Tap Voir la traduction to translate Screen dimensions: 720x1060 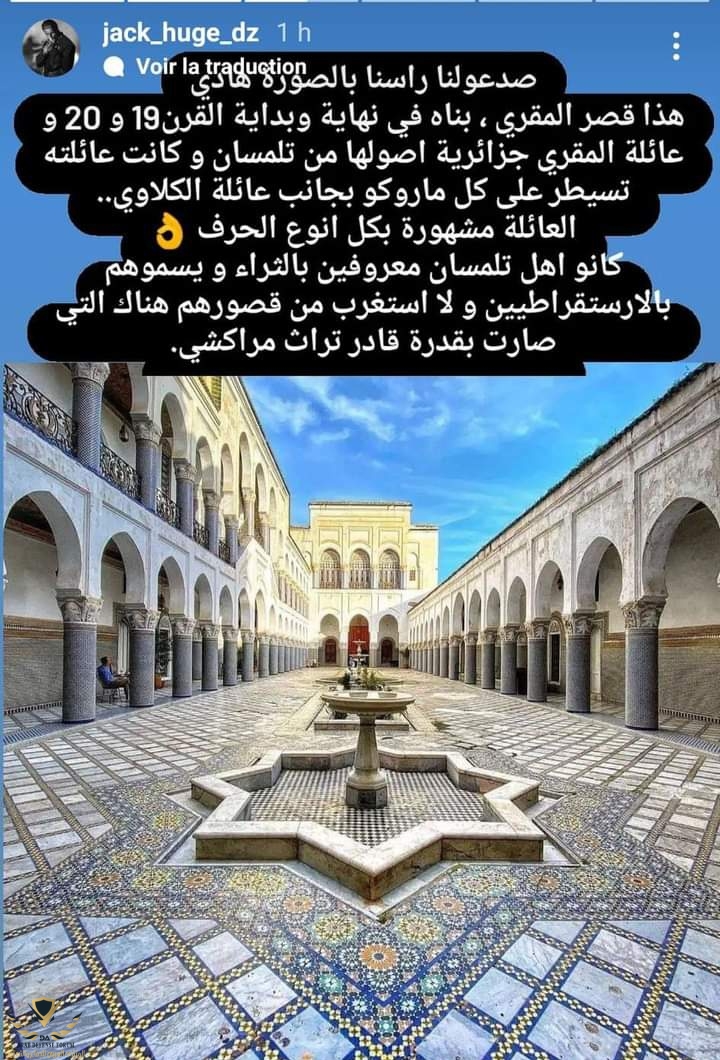tap(207, 66)
